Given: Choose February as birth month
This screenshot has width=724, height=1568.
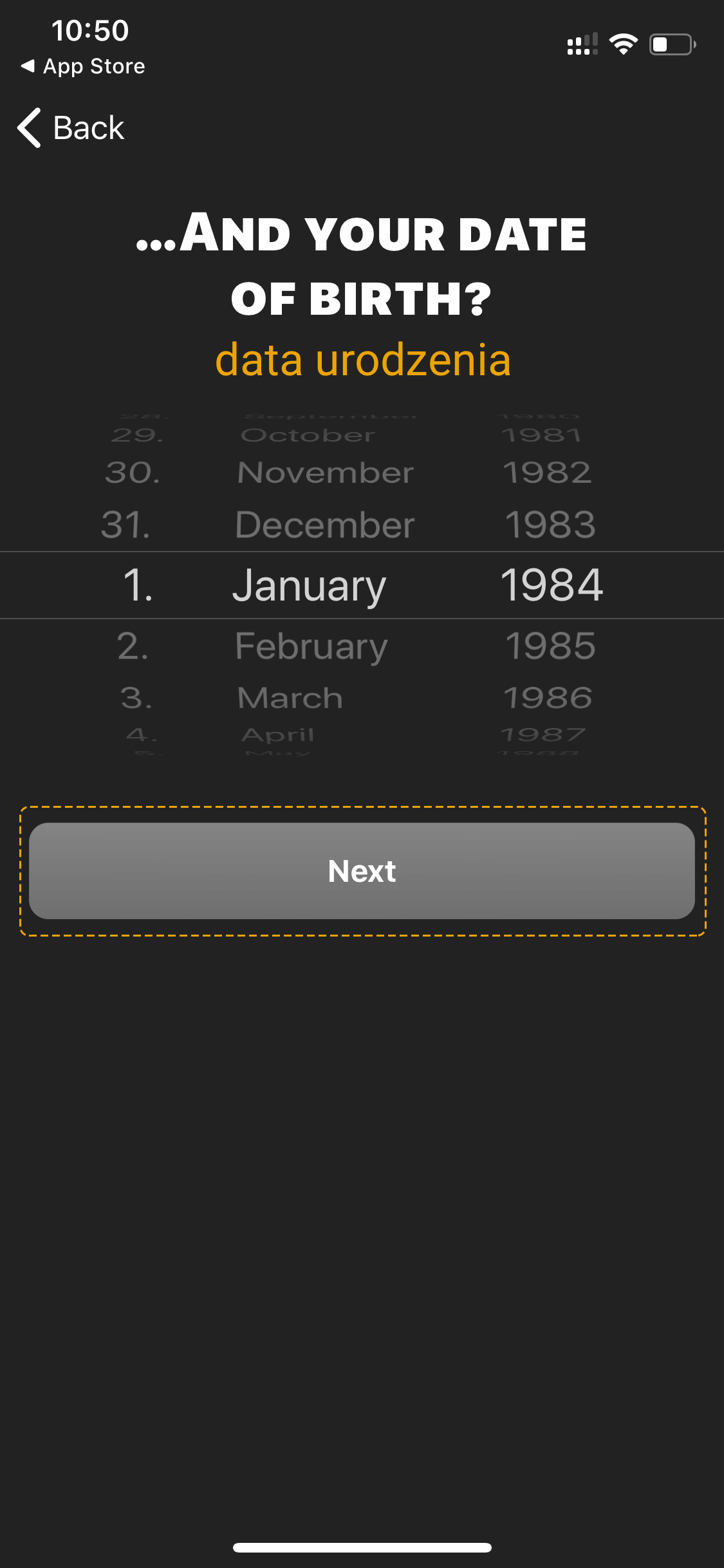Looking at the screenshot, I should point(311,646).
